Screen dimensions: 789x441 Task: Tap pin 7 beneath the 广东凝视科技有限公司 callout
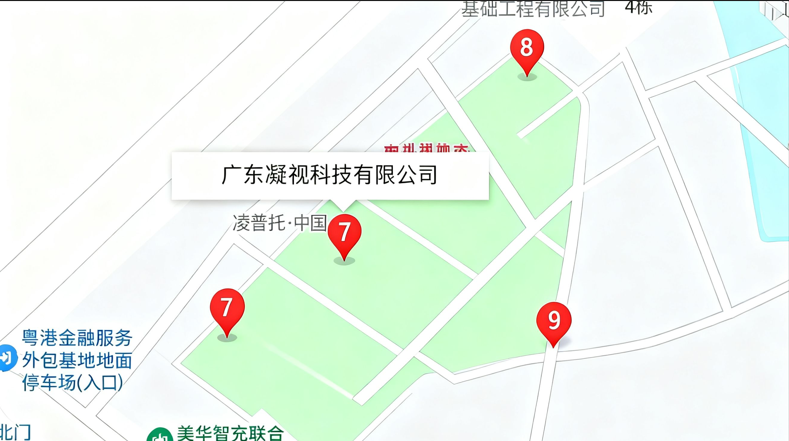coord(344,236)
